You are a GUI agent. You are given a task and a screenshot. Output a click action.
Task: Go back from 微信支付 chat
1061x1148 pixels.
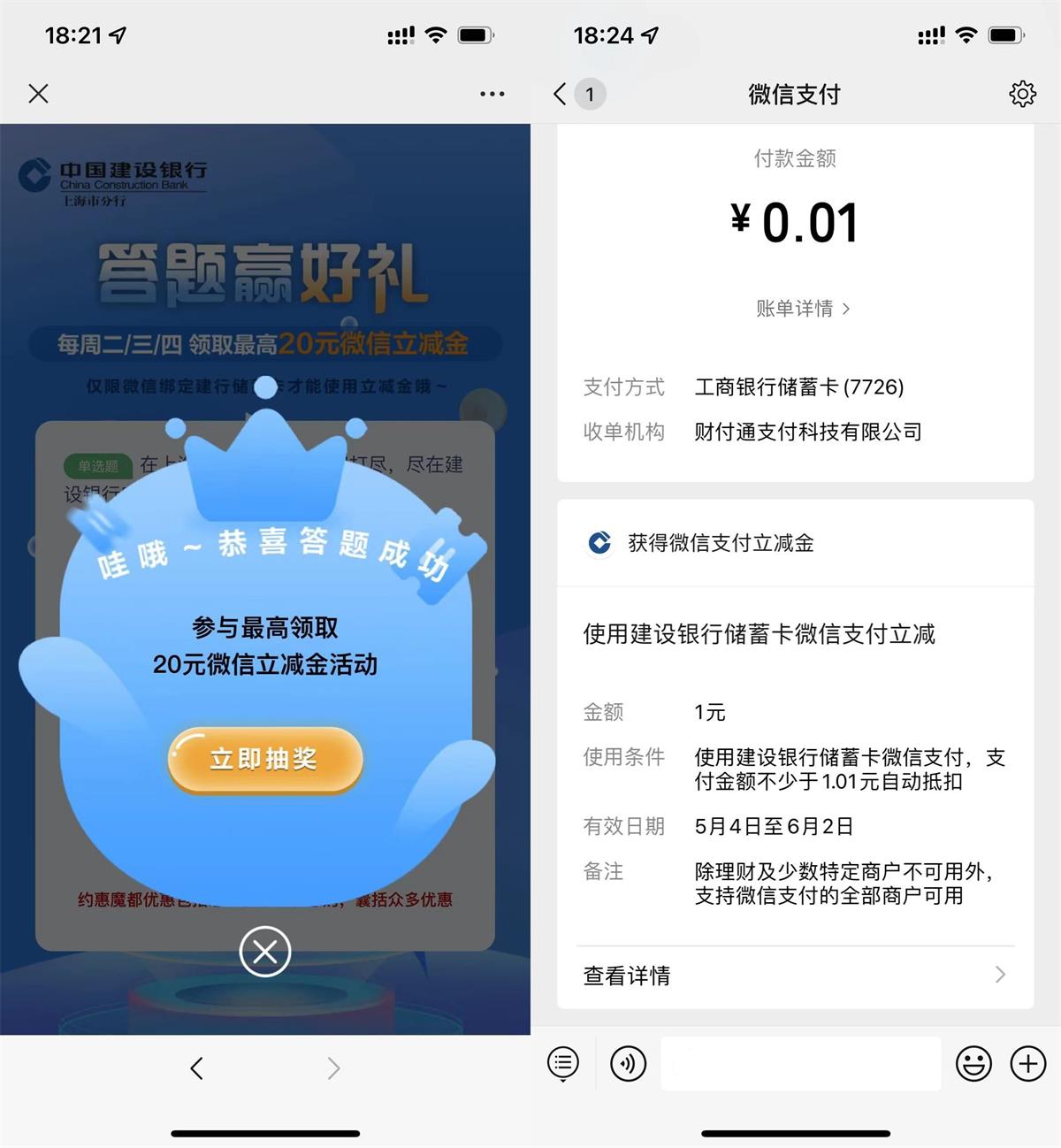point(560,94)
